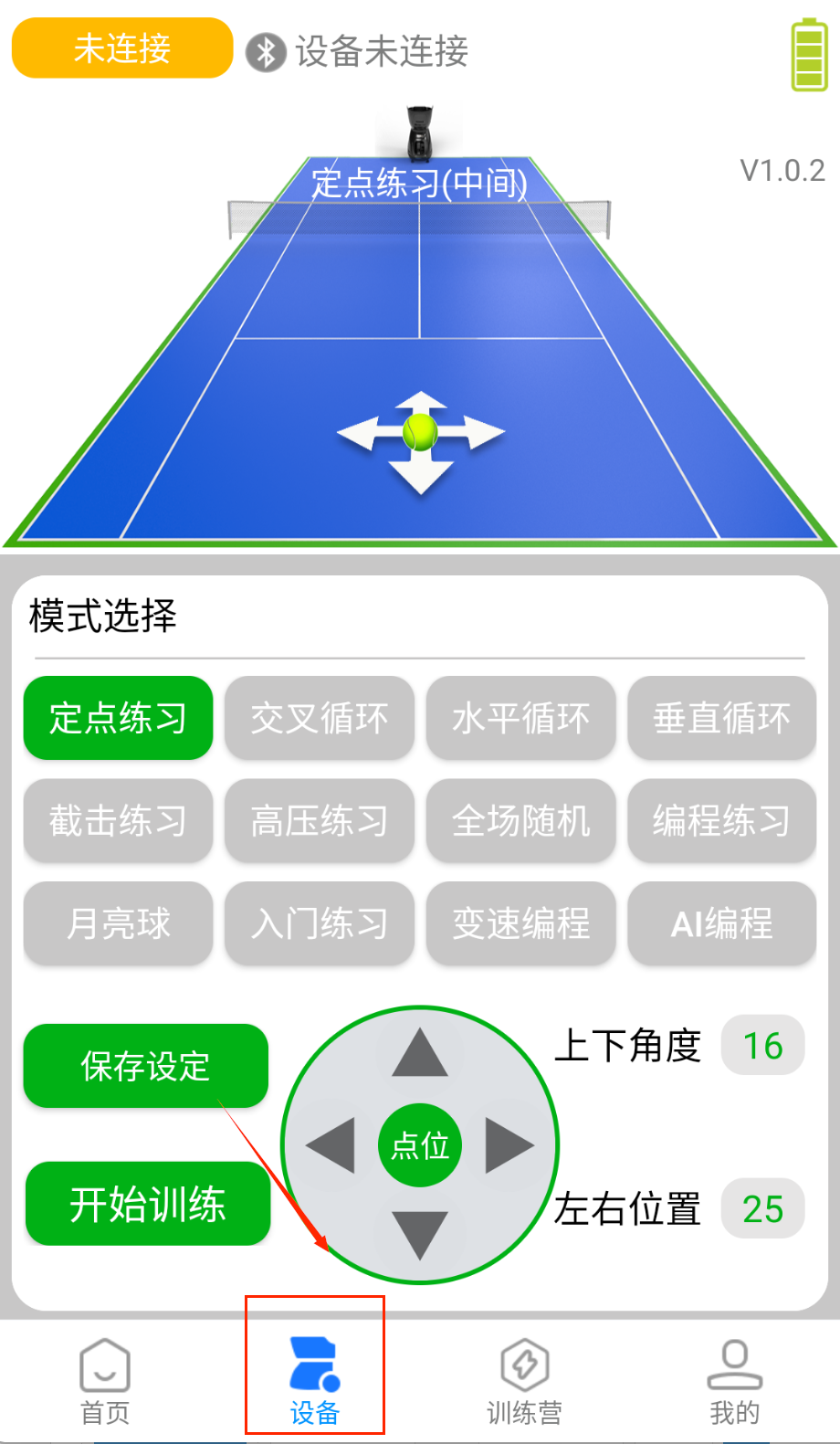Start training with 开始训练
This screenshot has height=1444, width=840.
tap(148, 1204)
